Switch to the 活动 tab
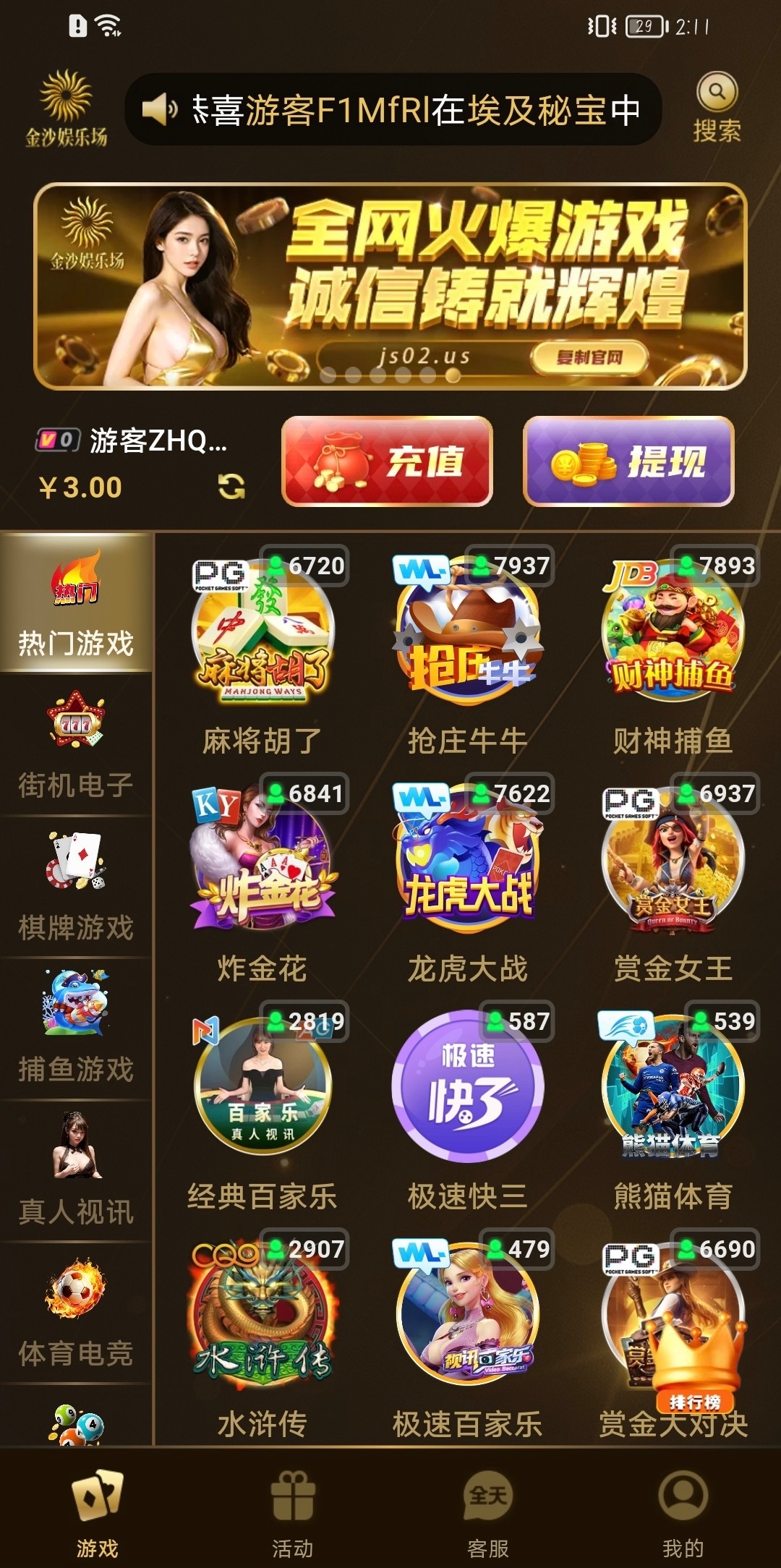The height and width of the screenshot is (1568, 781). click(292, 1513)
